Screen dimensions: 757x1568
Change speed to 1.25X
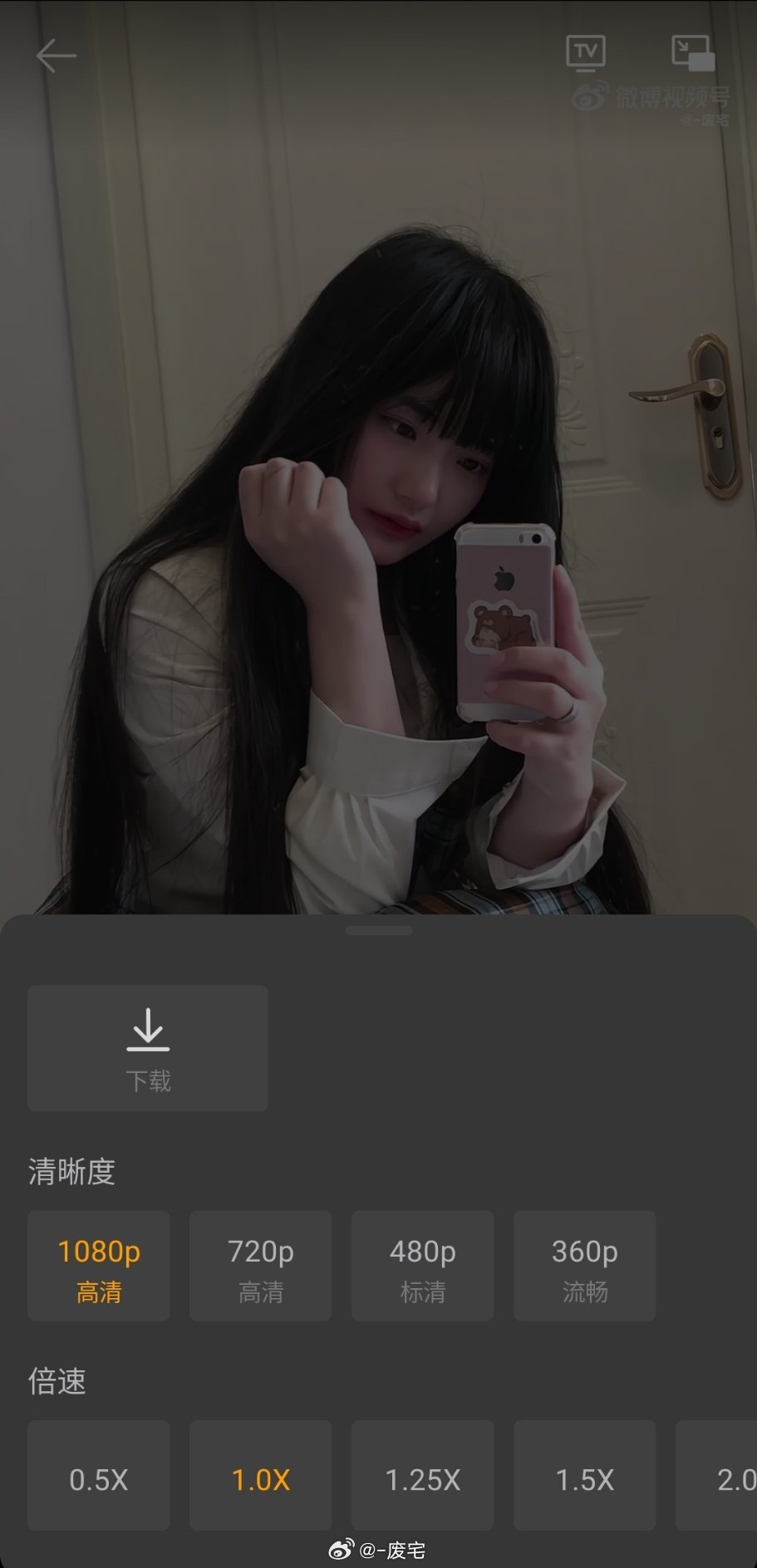tap(423, 1476)
